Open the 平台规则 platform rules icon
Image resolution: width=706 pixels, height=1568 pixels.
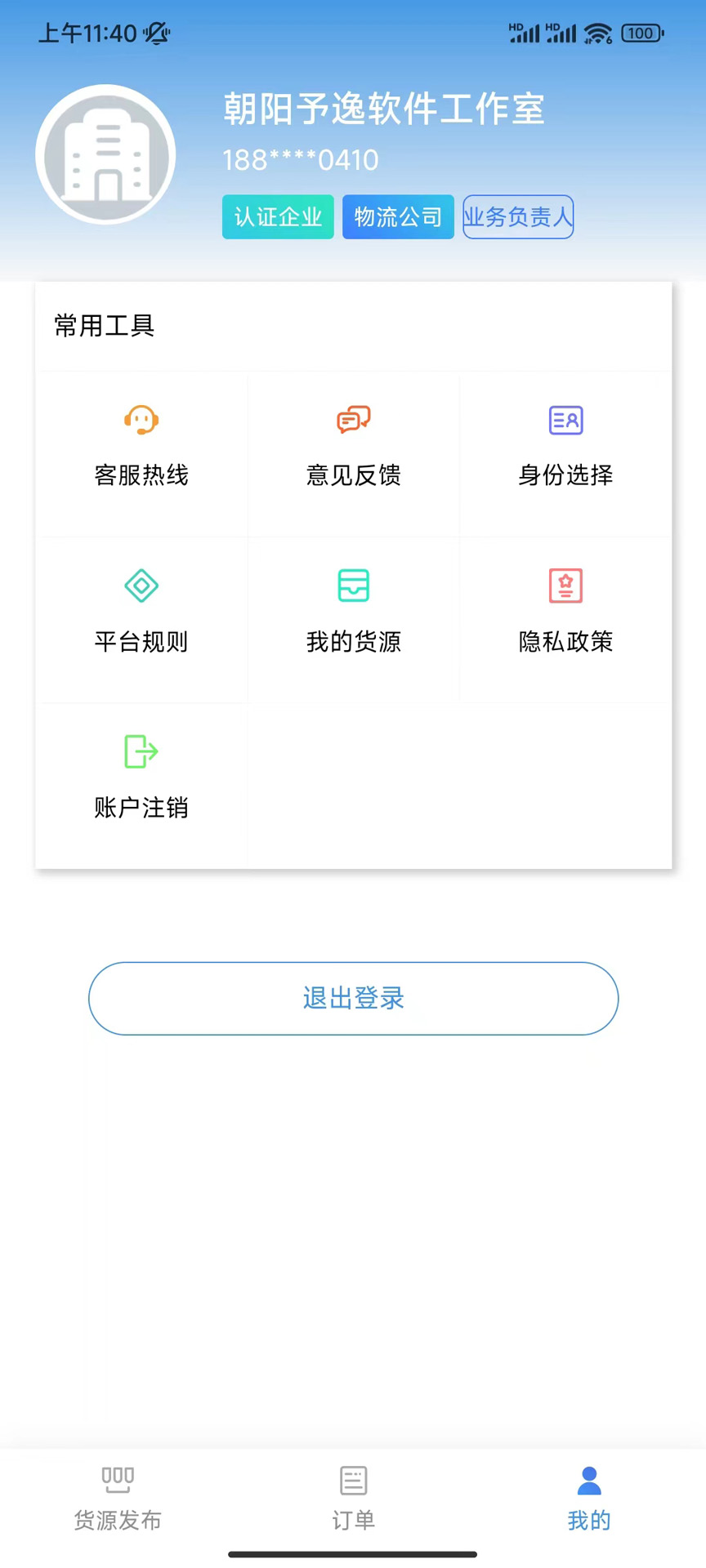point(141,586)
